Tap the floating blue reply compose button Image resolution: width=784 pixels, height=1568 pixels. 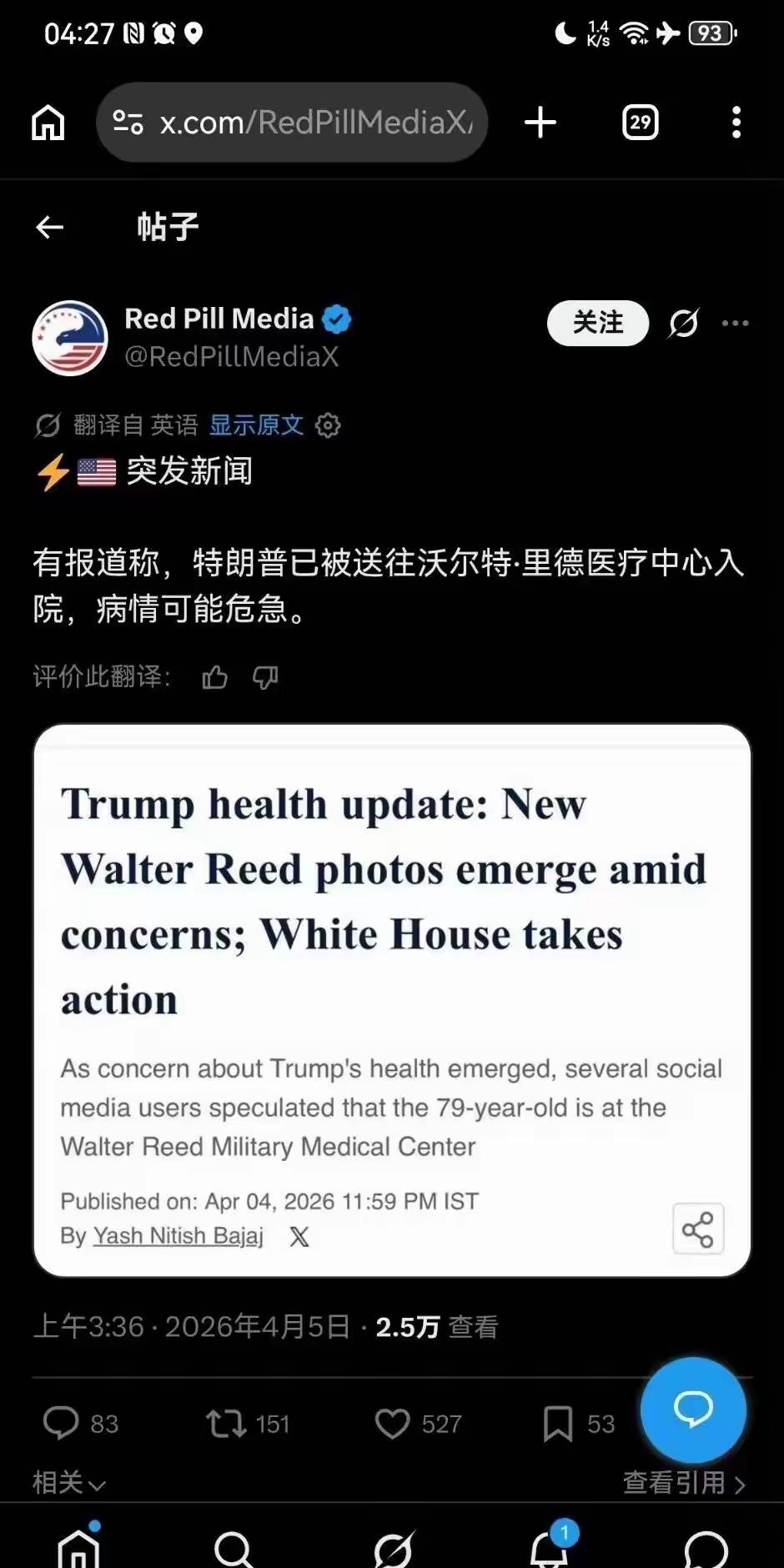693,1410
